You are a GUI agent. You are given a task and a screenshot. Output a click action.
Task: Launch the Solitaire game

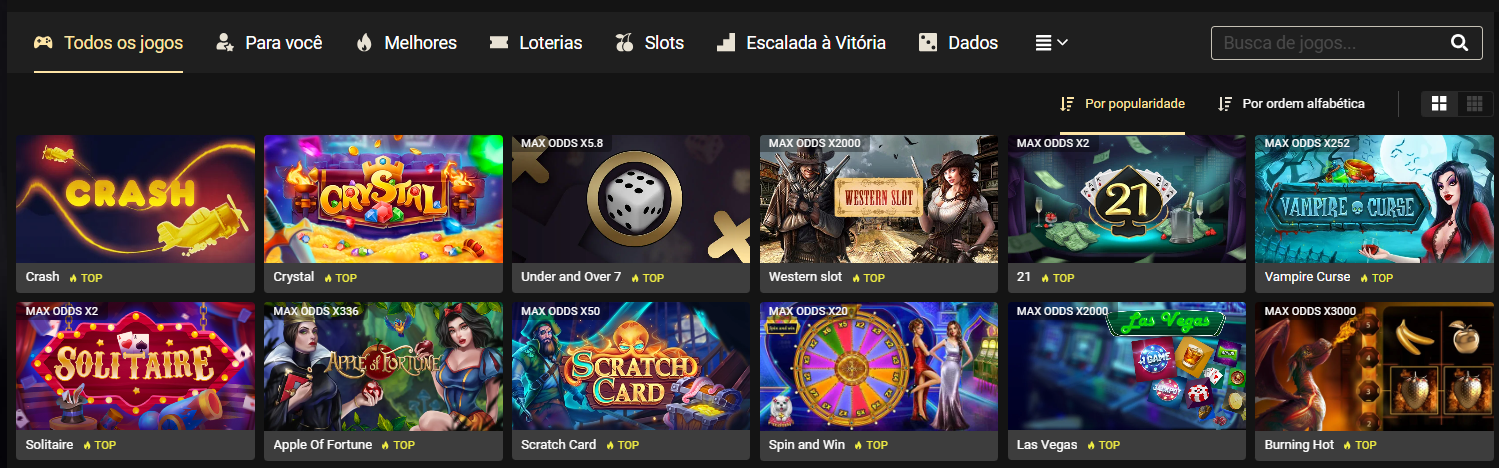[x=136, y=366]
